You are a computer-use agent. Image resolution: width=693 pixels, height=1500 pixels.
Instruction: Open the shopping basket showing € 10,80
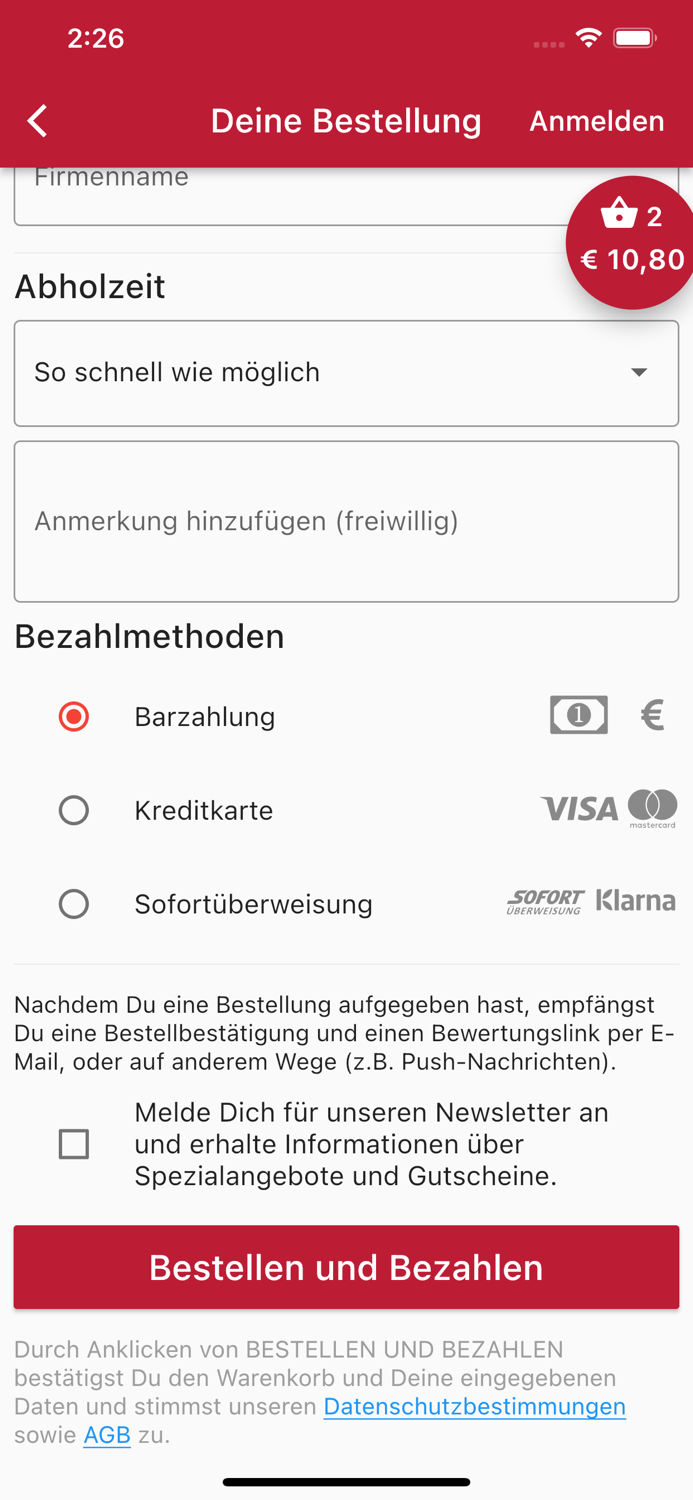(x=630, y=242)
